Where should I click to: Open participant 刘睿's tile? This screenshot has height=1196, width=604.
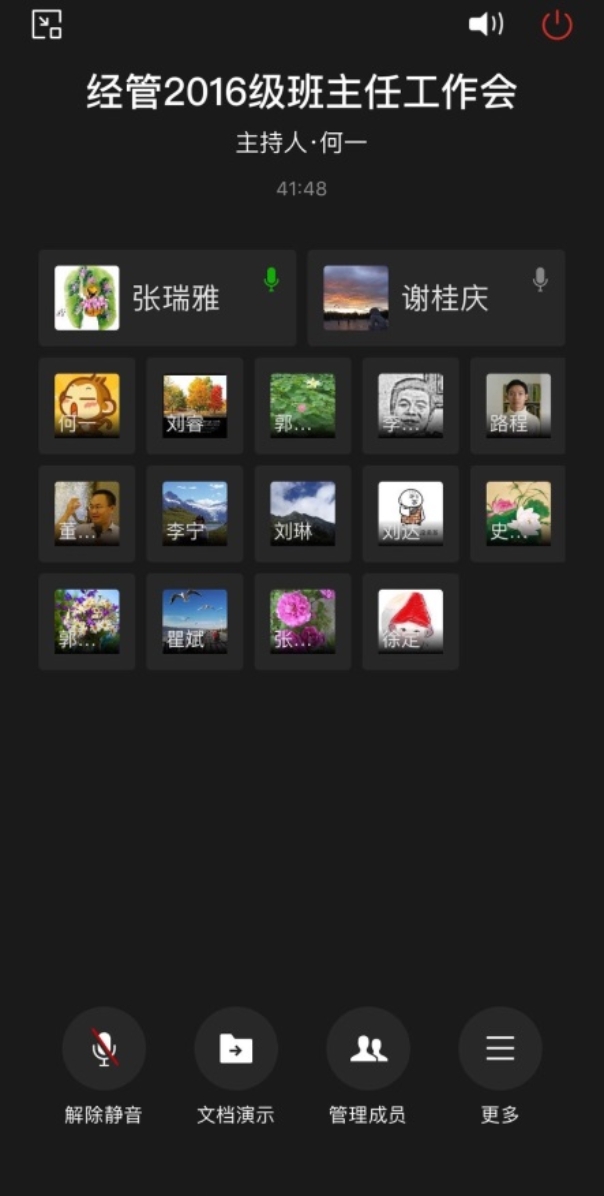pos(195,406)
